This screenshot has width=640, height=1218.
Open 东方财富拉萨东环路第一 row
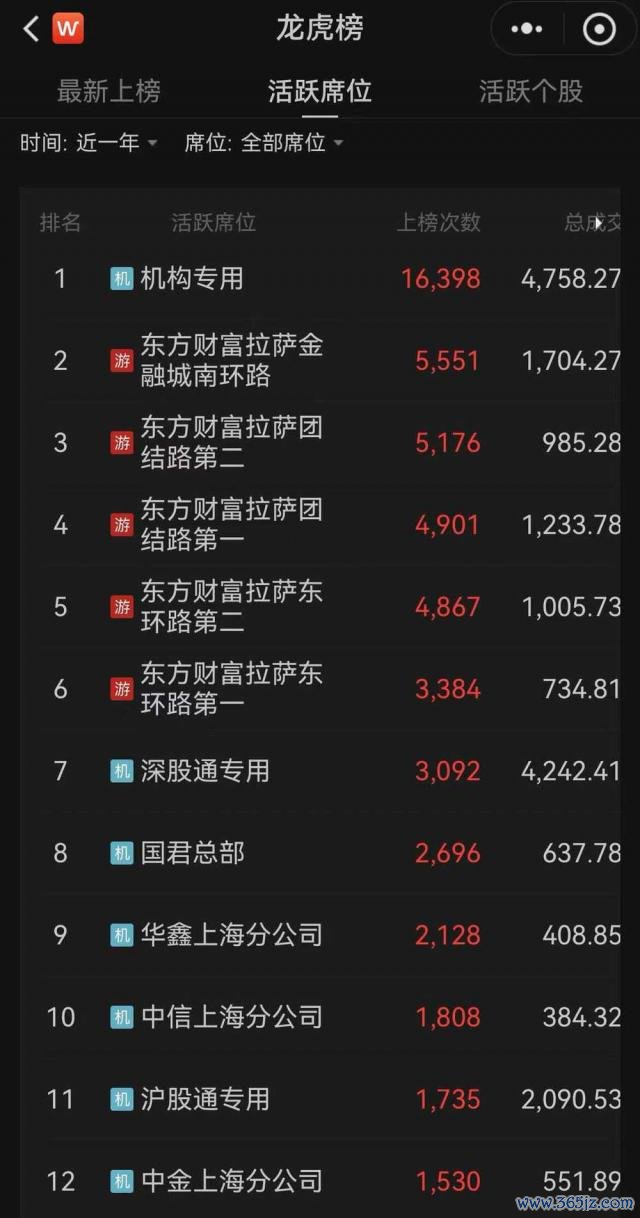(x=320, y=688)
